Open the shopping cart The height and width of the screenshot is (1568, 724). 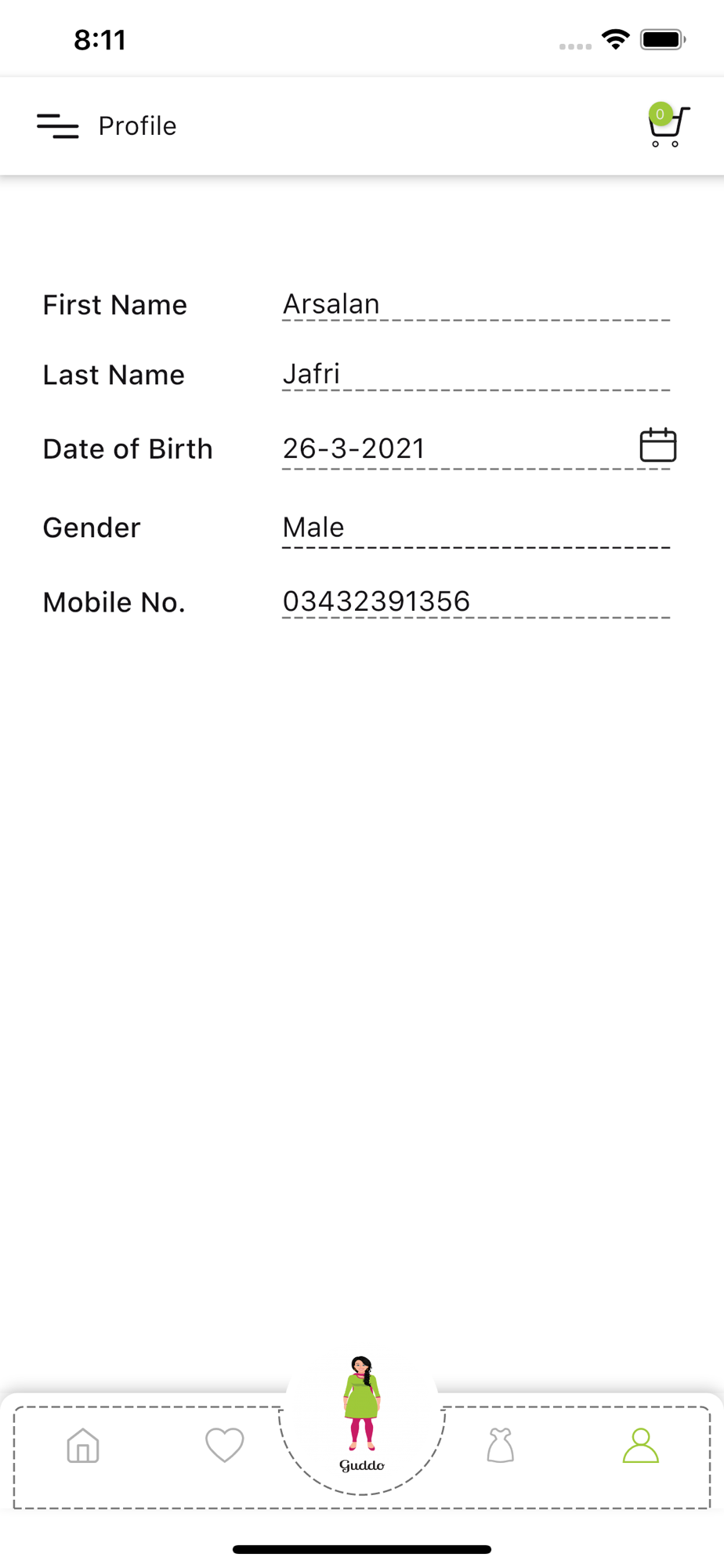tap(668, 126)
